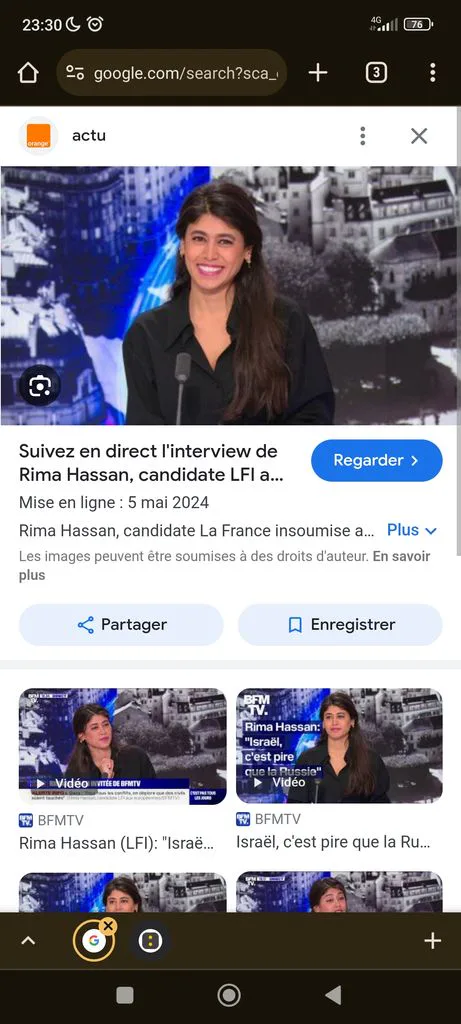Tap the Regarder button

pos(377,460)
